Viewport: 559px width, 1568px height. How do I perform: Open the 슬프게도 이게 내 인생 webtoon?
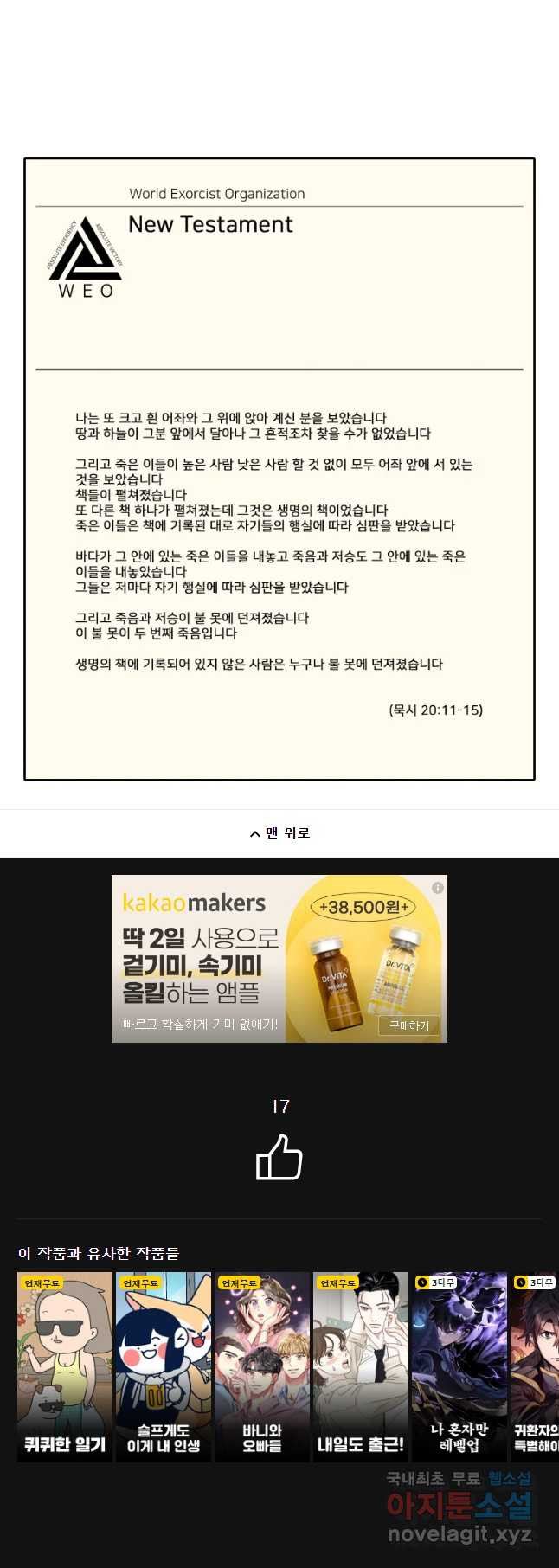[164, 1366]
